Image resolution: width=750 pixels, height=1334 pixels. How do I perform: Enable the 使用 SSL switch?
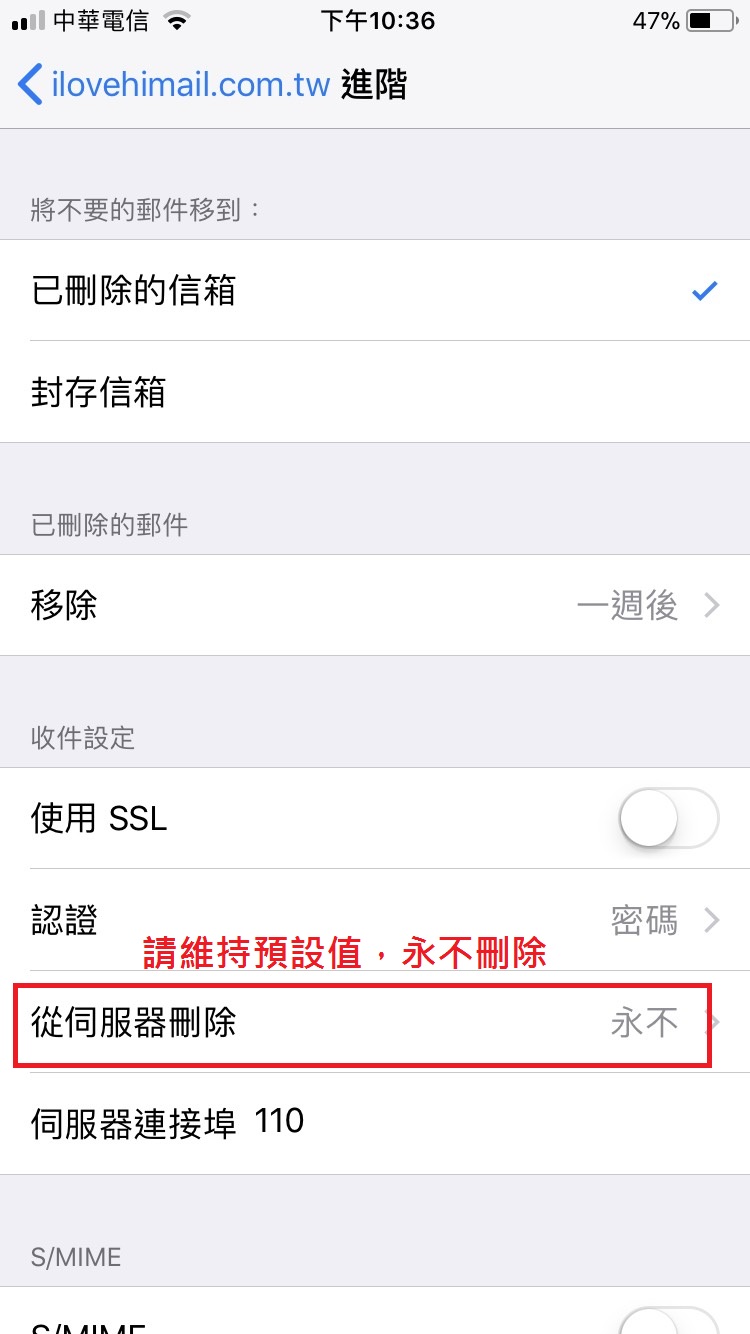[x=669, y=819]
